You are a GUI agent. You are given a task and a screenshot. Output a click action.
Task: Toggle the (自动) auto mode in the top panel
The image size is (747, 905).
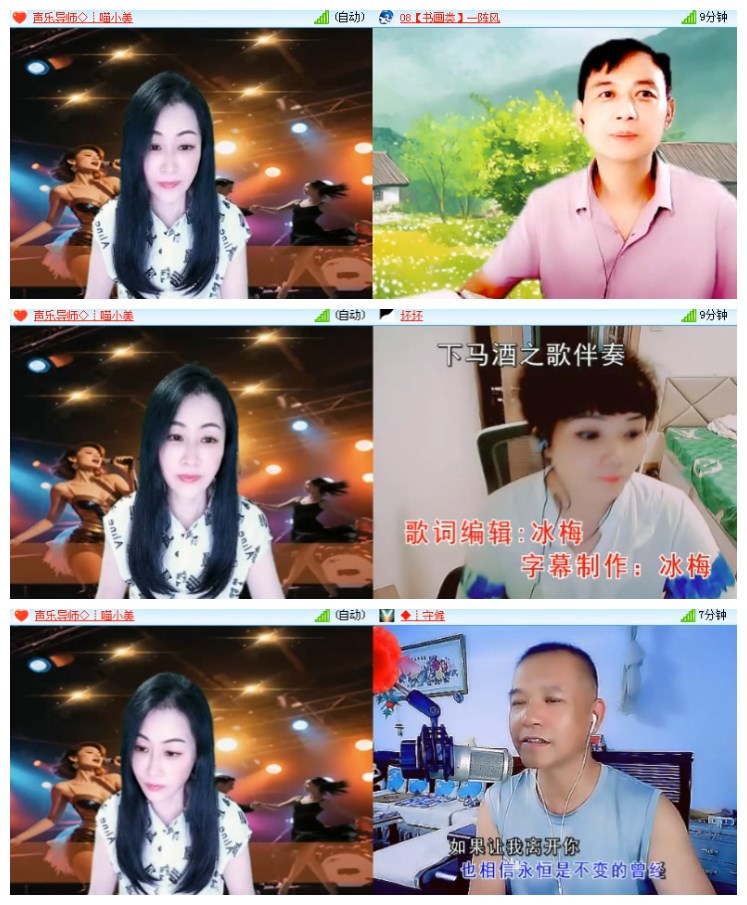pyautogui.click(x=348, y=15)
